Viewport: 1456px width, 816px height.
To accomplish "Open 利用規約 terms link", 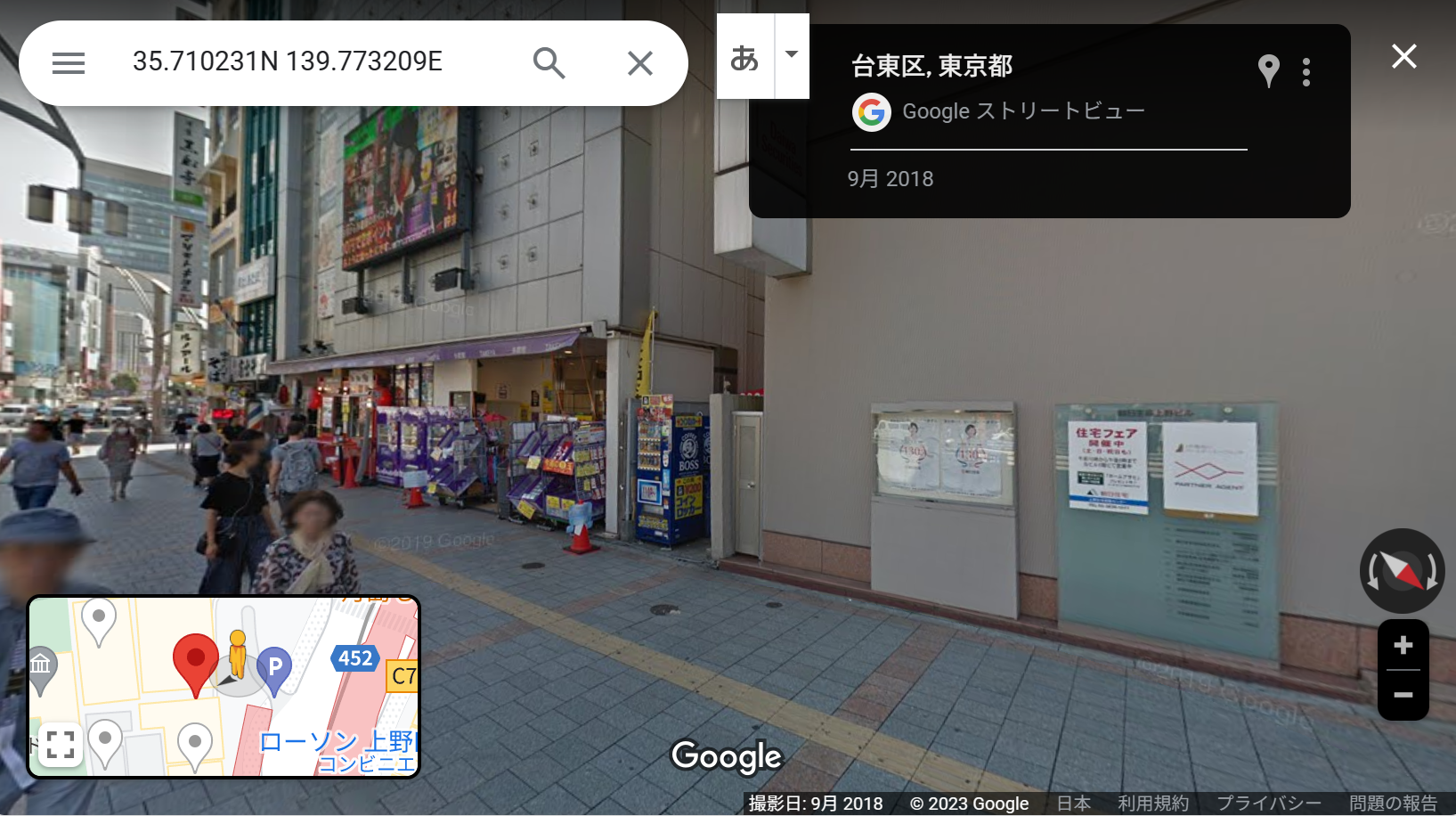I will [1152, 804].
